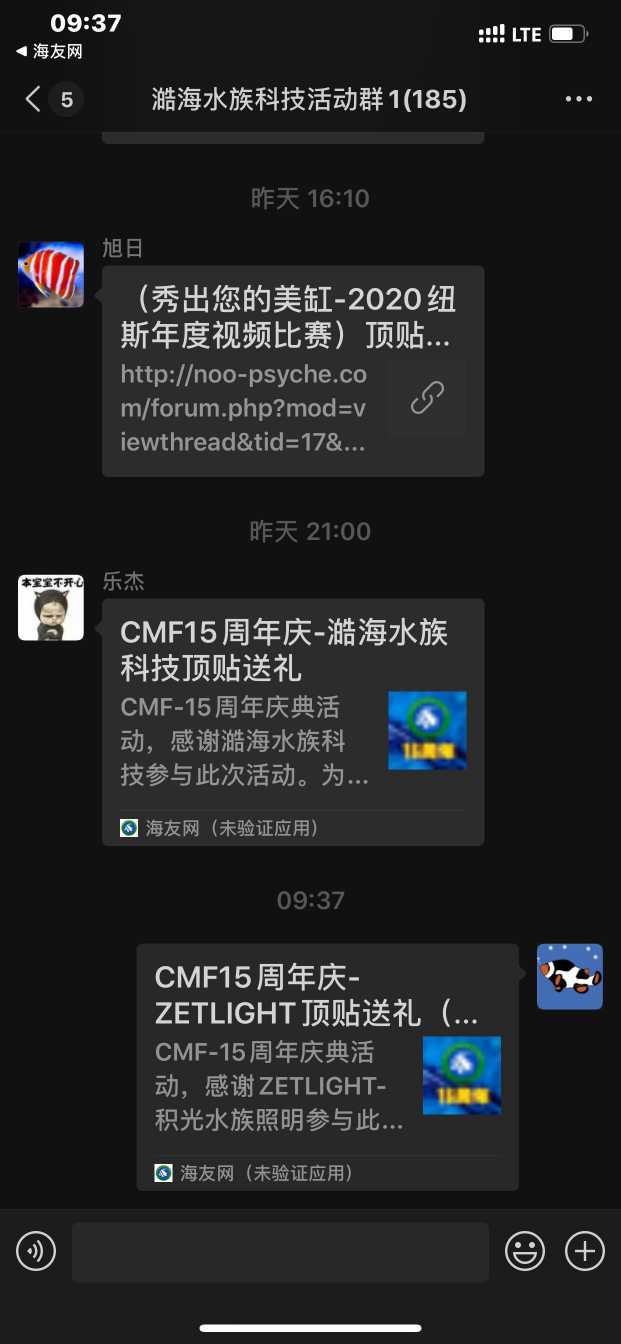The height and width of the screenshot is (1344, 621).
Task: Focus the message text field
Action: tap(280, 1251)
